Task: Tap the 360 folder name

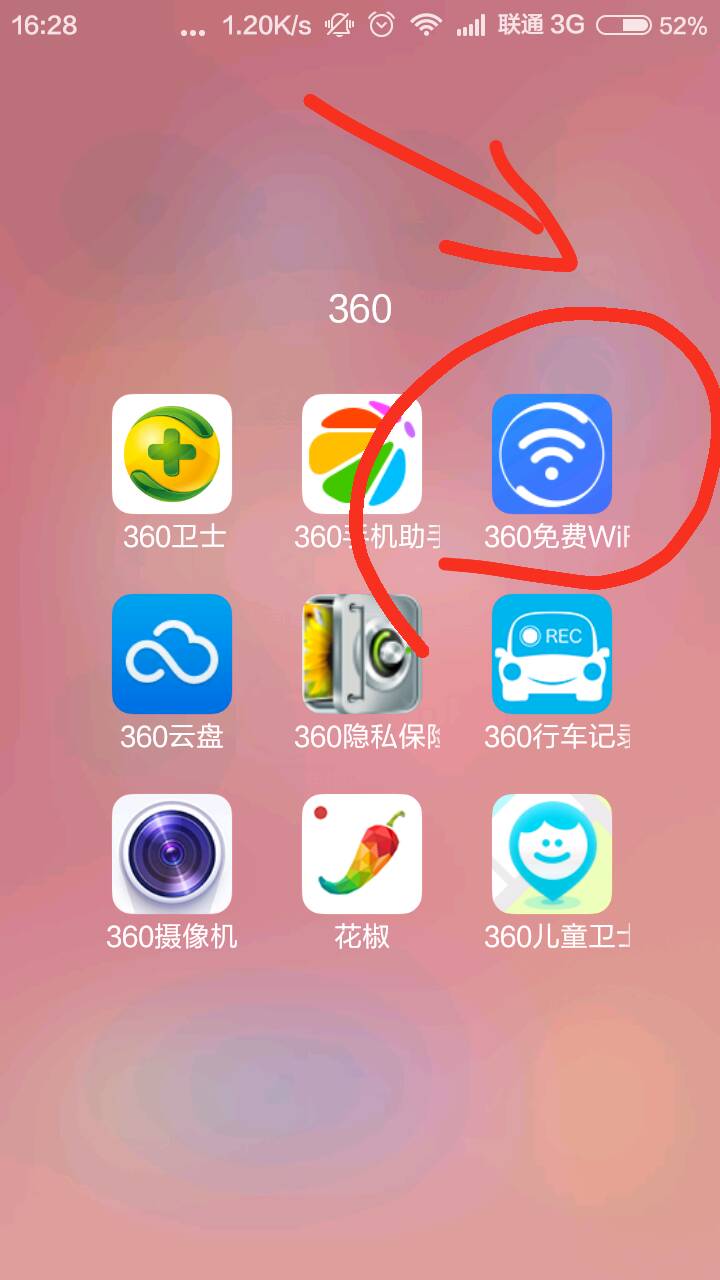Action: coord(360,309)
